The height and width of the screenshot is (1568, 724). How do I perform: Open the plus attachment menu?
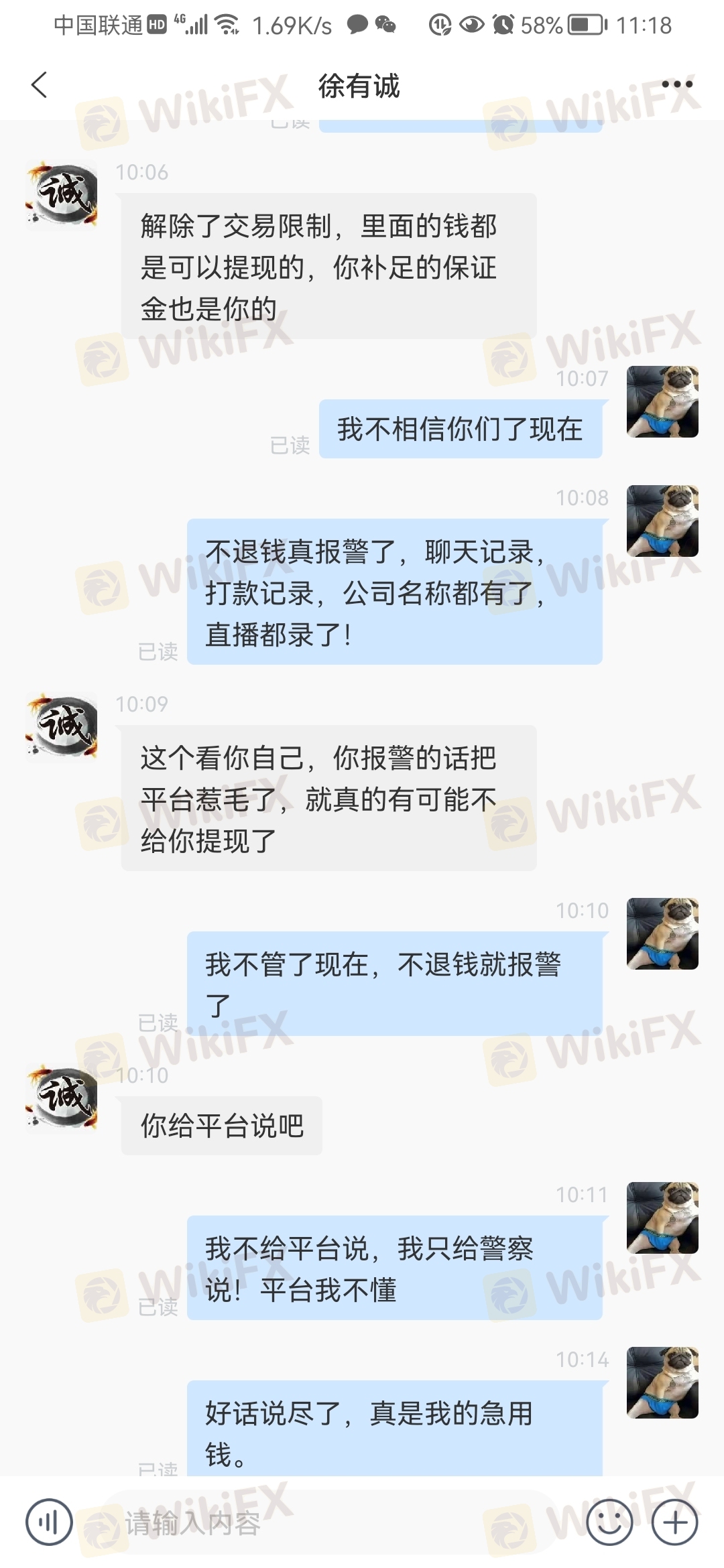tap(674, 1522)
